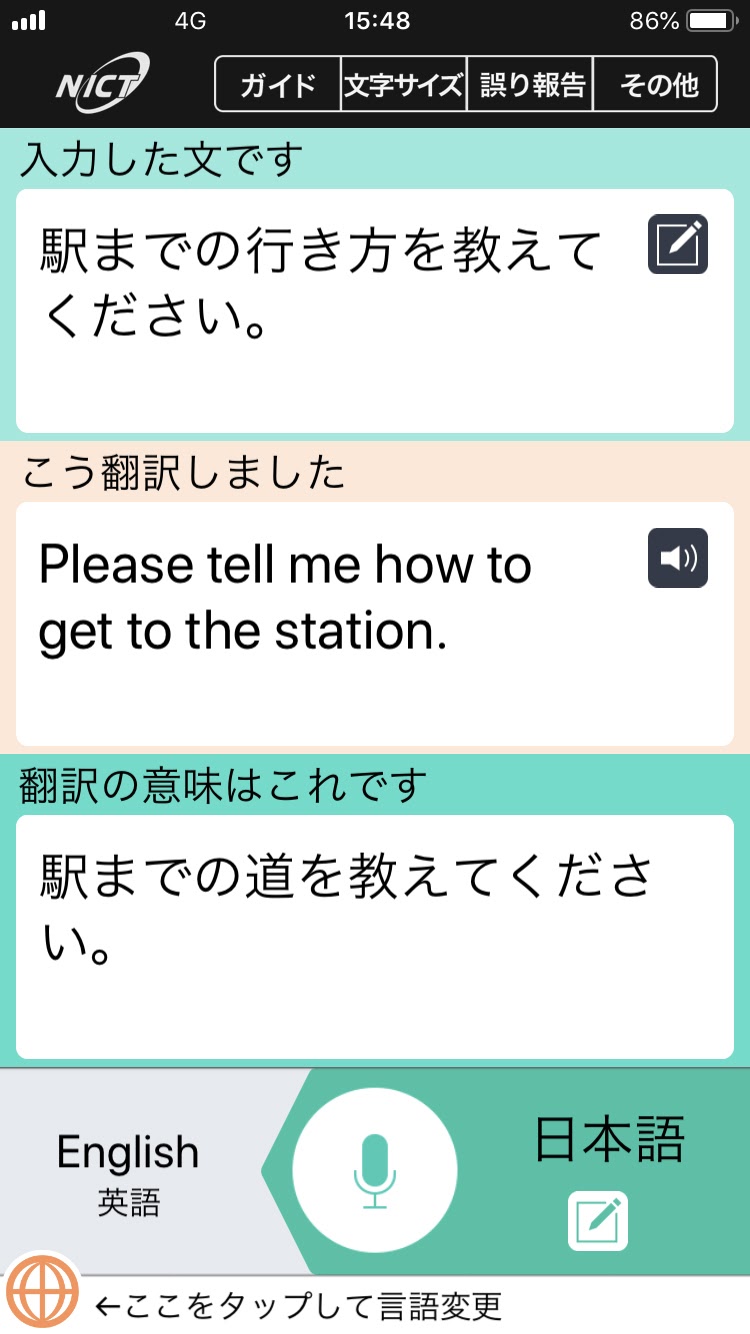Open 文字サイズ to change text size
This screenshot has width=750, height=1334.
point(403,86)
